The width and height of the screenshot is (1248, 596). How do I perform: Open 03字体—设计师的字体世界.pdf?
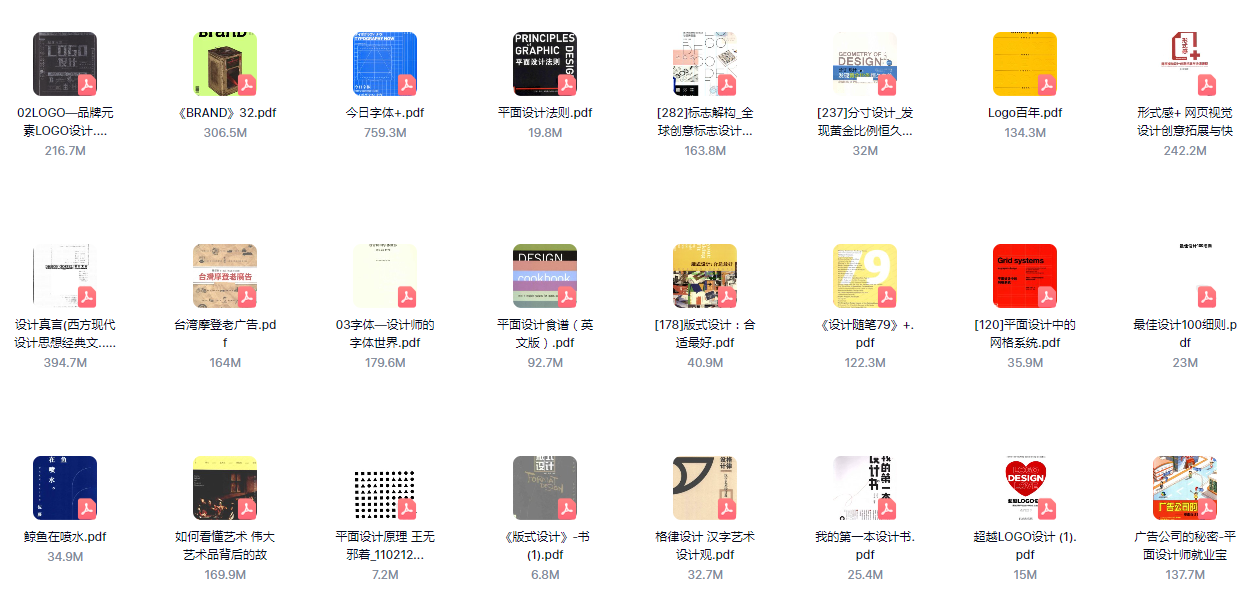click(385, 276)
